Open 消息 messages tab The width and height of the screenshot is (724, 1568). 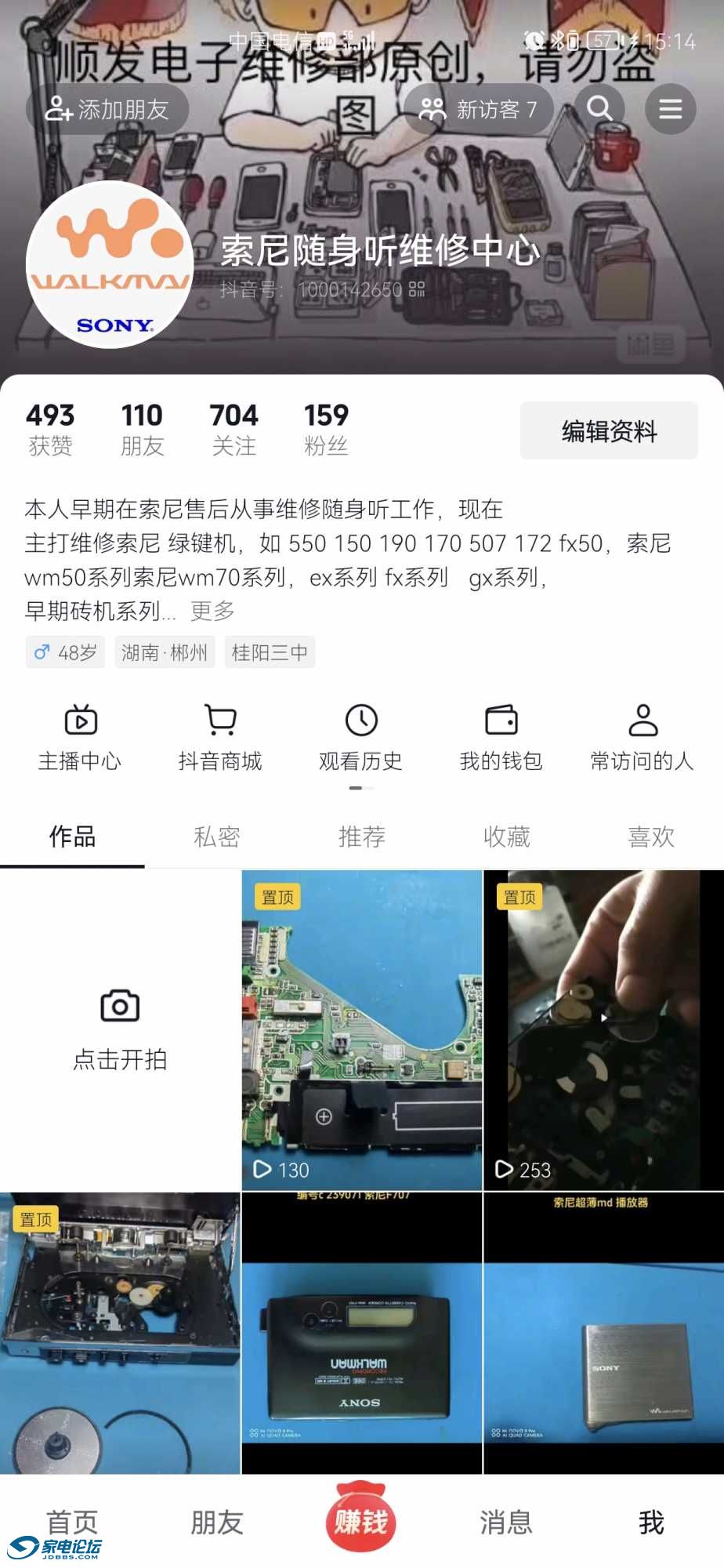tap(506, 1522)
